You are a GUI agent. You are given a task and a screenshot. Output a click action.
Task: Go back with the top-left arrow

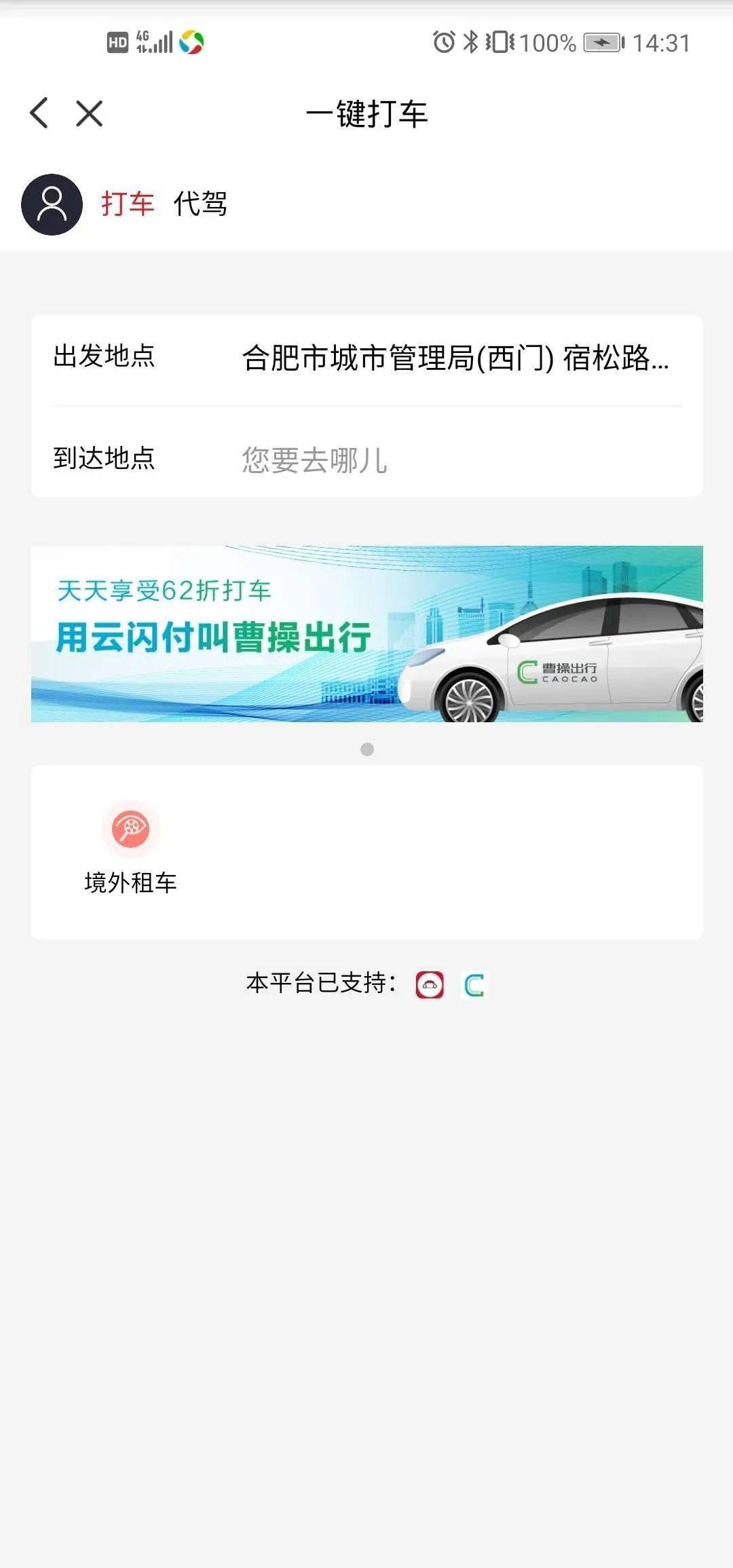click(39, 113)
